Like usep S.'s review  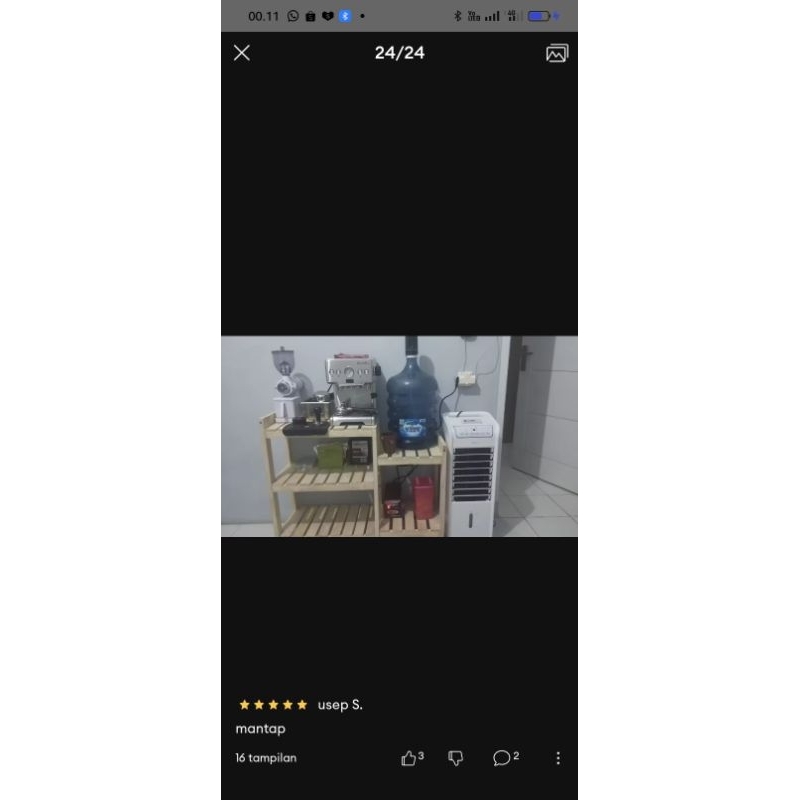[x=409, y=758]
